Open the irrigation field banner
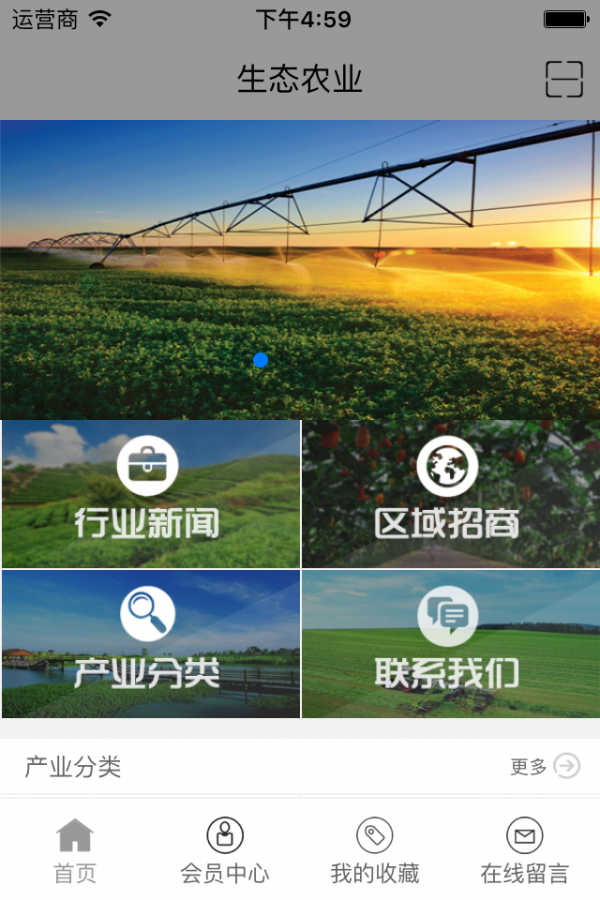 coord(300,268)
